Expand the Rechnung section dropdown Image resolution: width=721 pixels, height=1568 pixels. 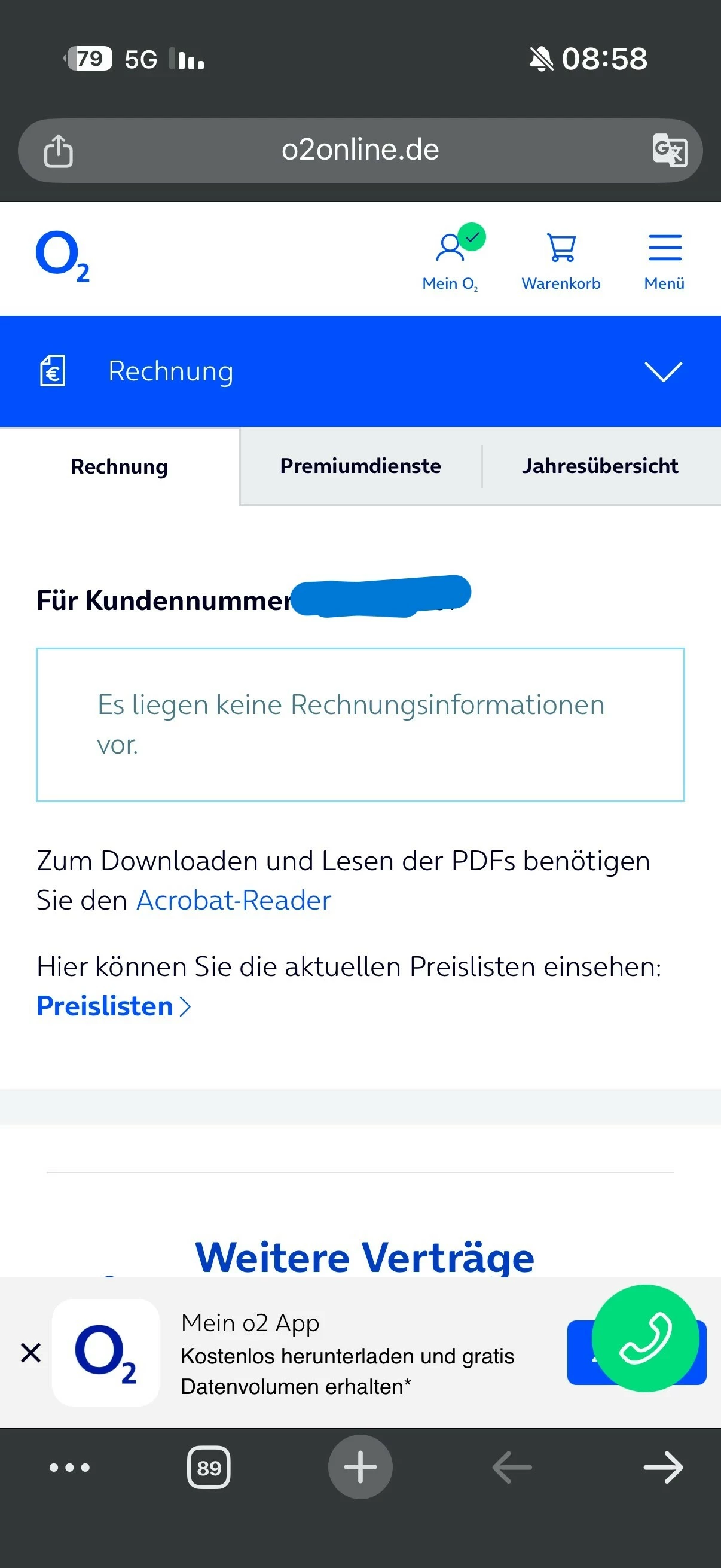point(662,371)
